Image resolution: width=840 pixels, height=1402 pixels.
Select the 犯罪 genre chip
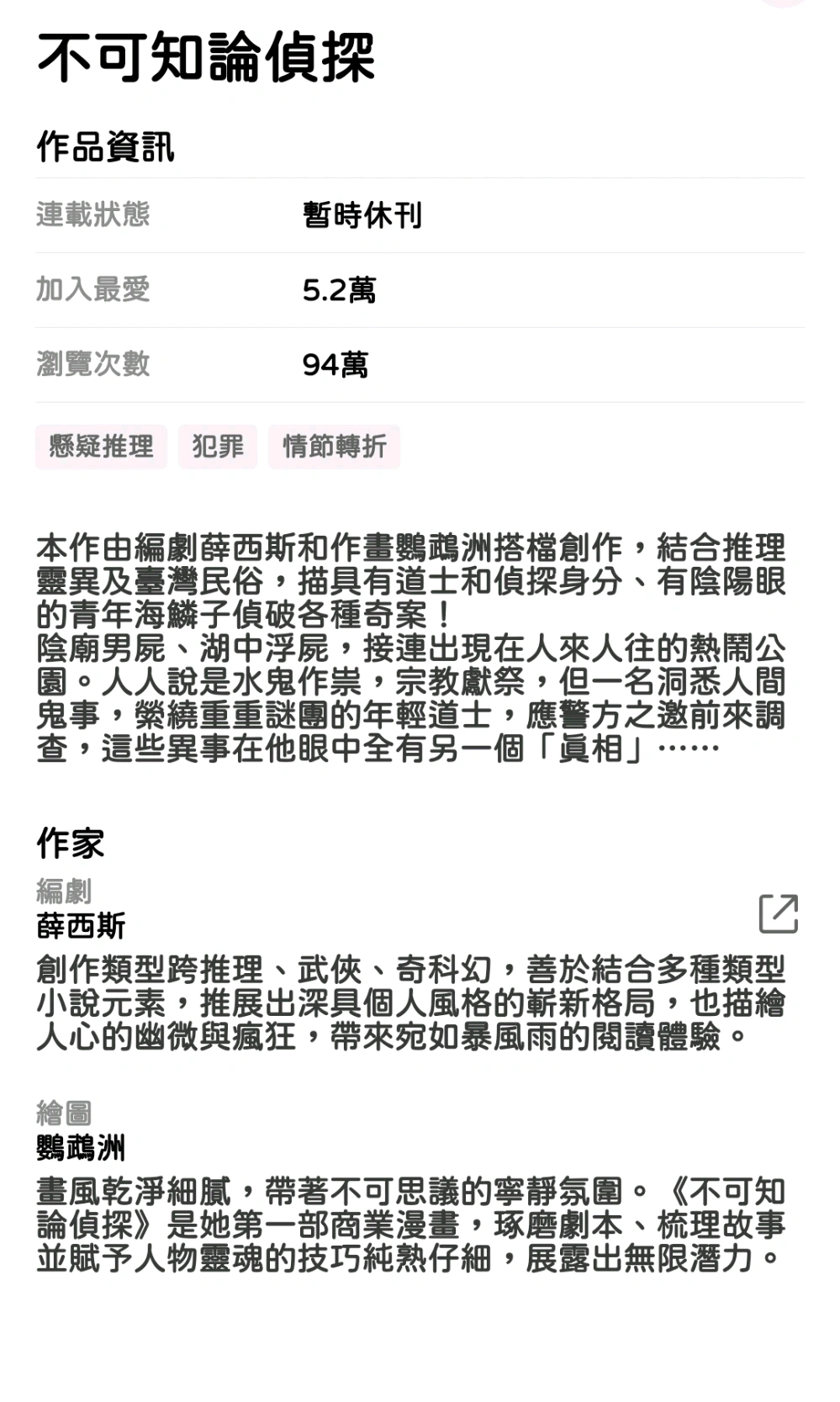tap(217, 446)
